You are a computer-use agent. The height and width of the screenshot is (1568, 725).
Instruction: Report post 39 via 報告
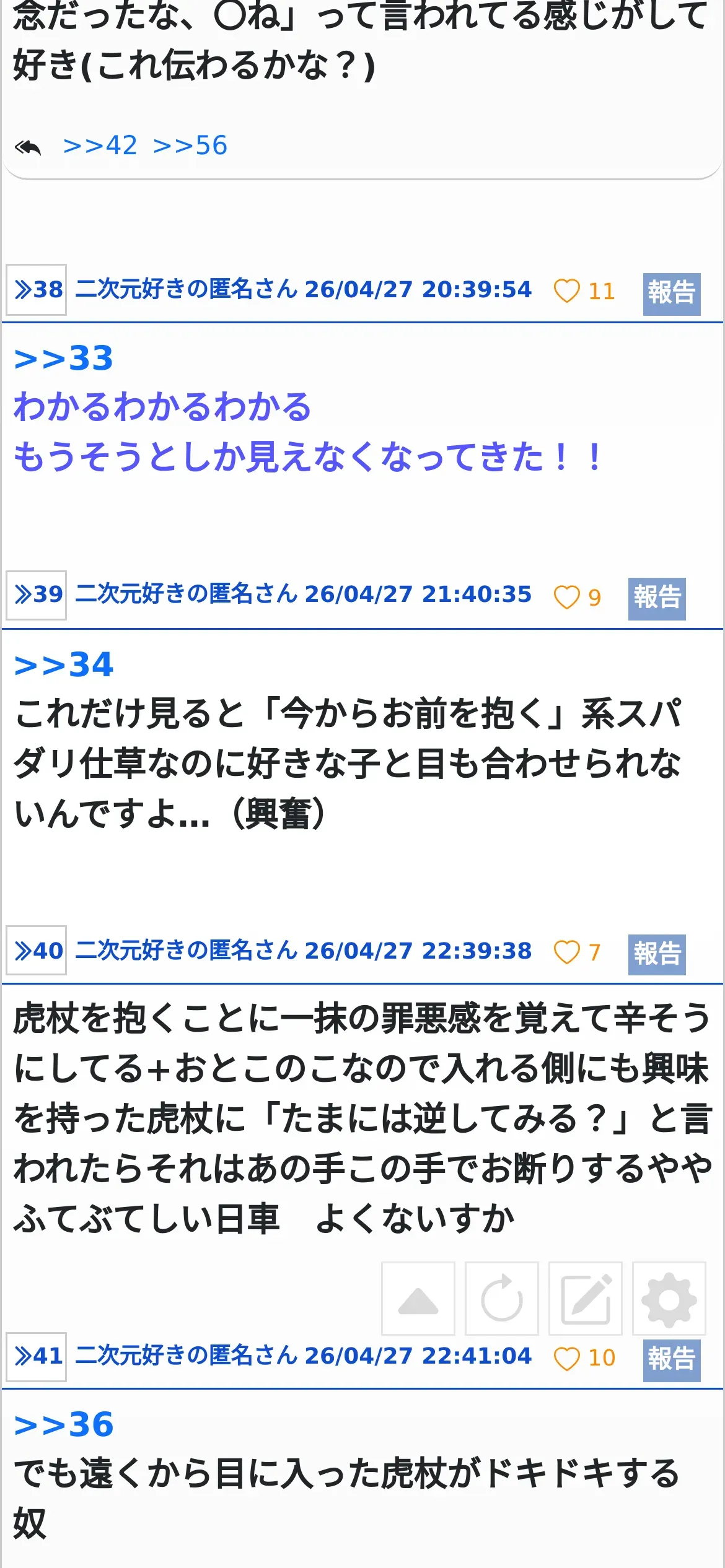(657, 599)
